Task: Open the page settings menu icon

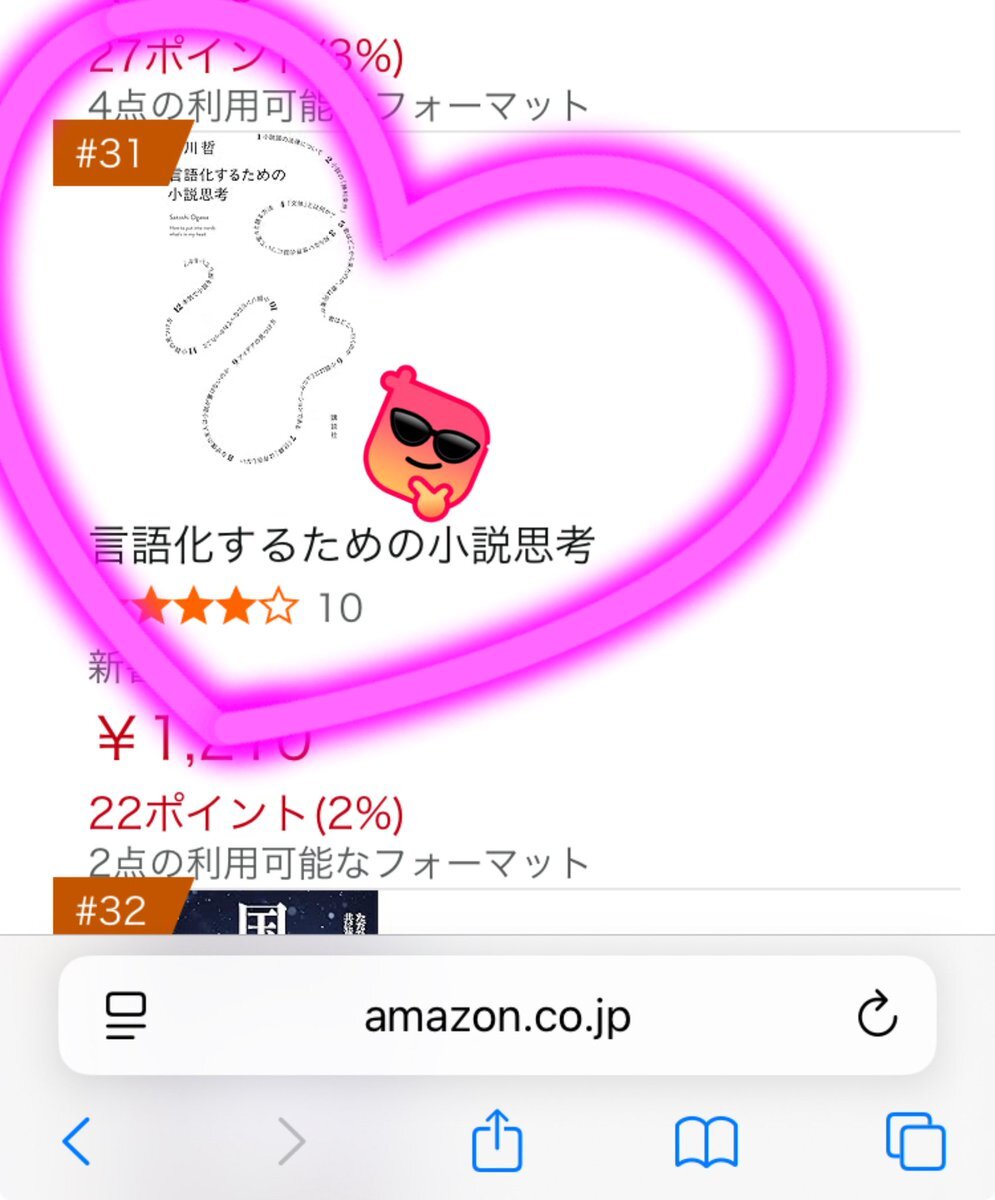Action: click(x=127, y=1017)
